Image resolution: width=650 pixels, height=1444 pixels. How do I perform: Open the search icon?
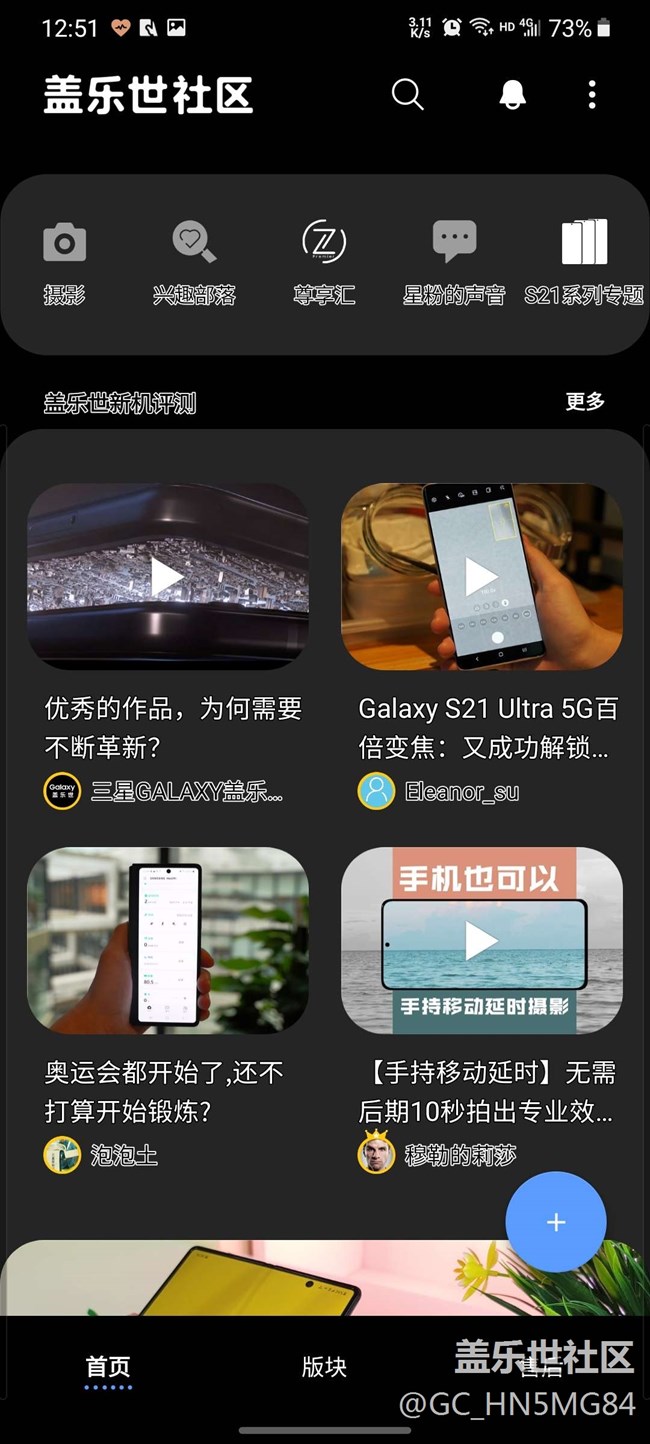coord(407,95)
